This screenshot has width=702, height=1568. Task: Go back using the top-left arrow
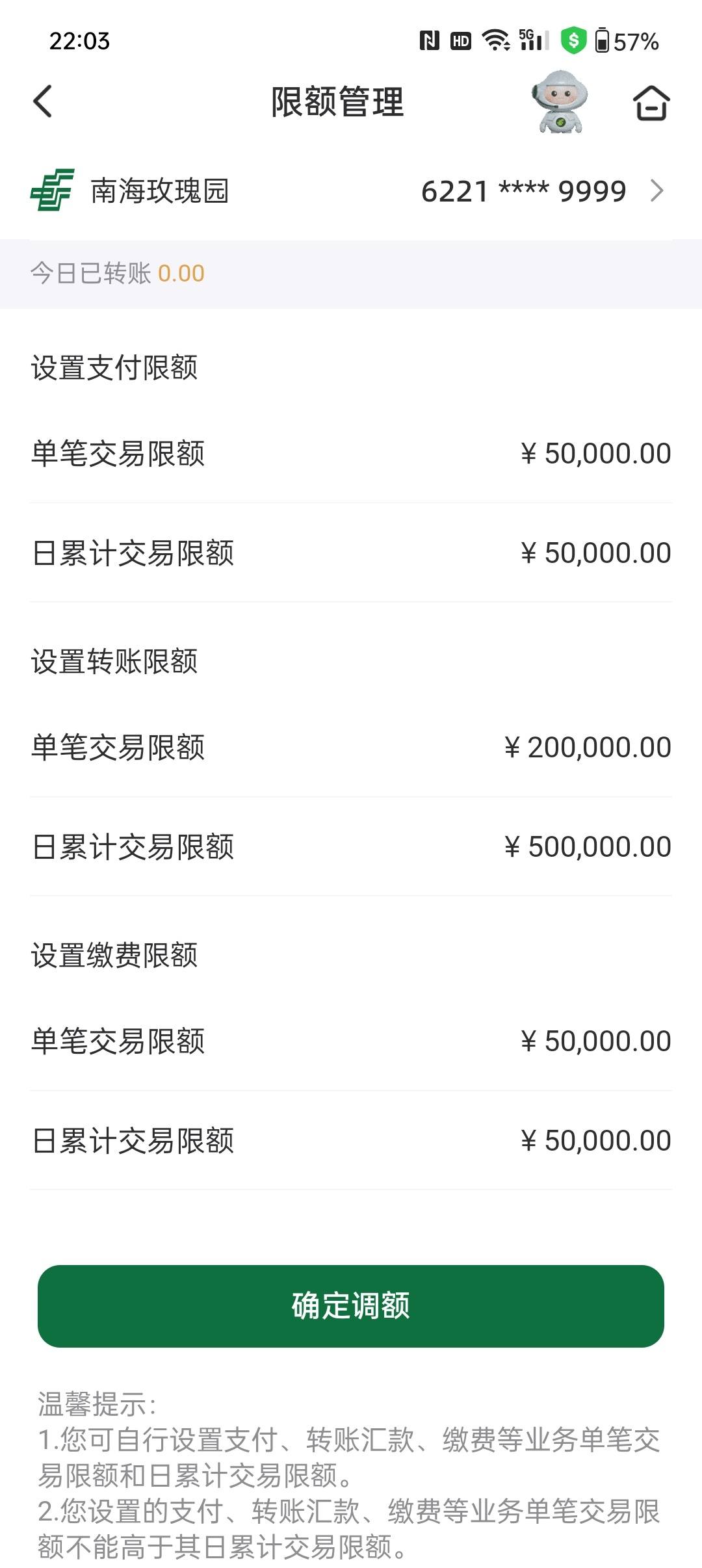click(x=42, y=102)
